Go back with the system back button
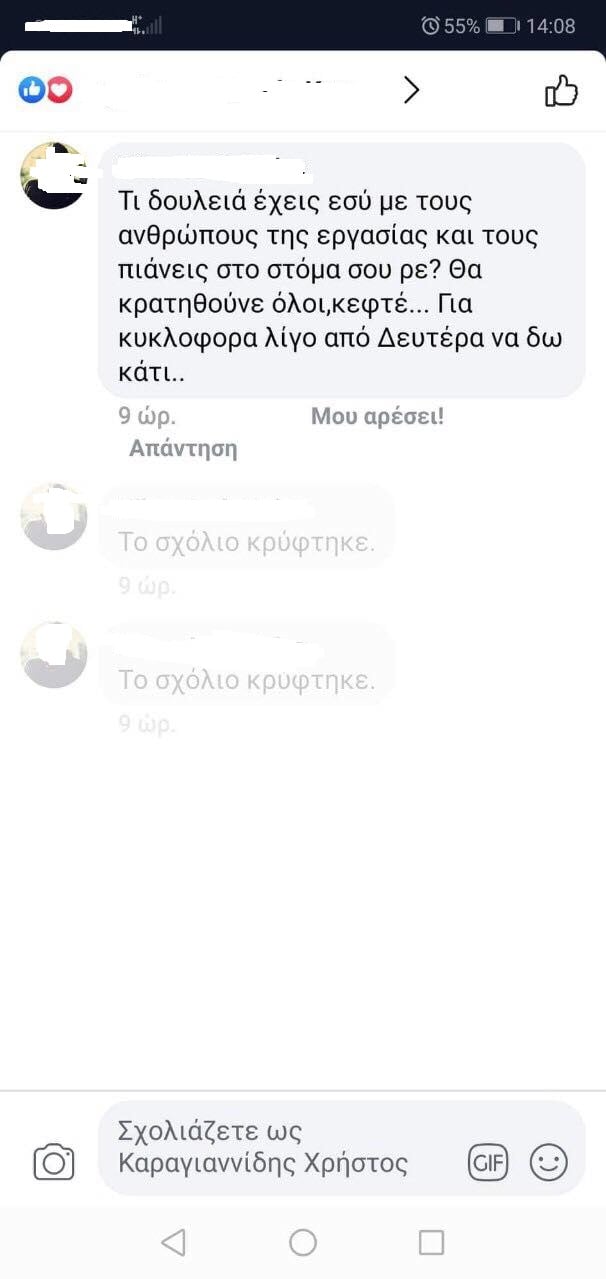 point(173,1242)
